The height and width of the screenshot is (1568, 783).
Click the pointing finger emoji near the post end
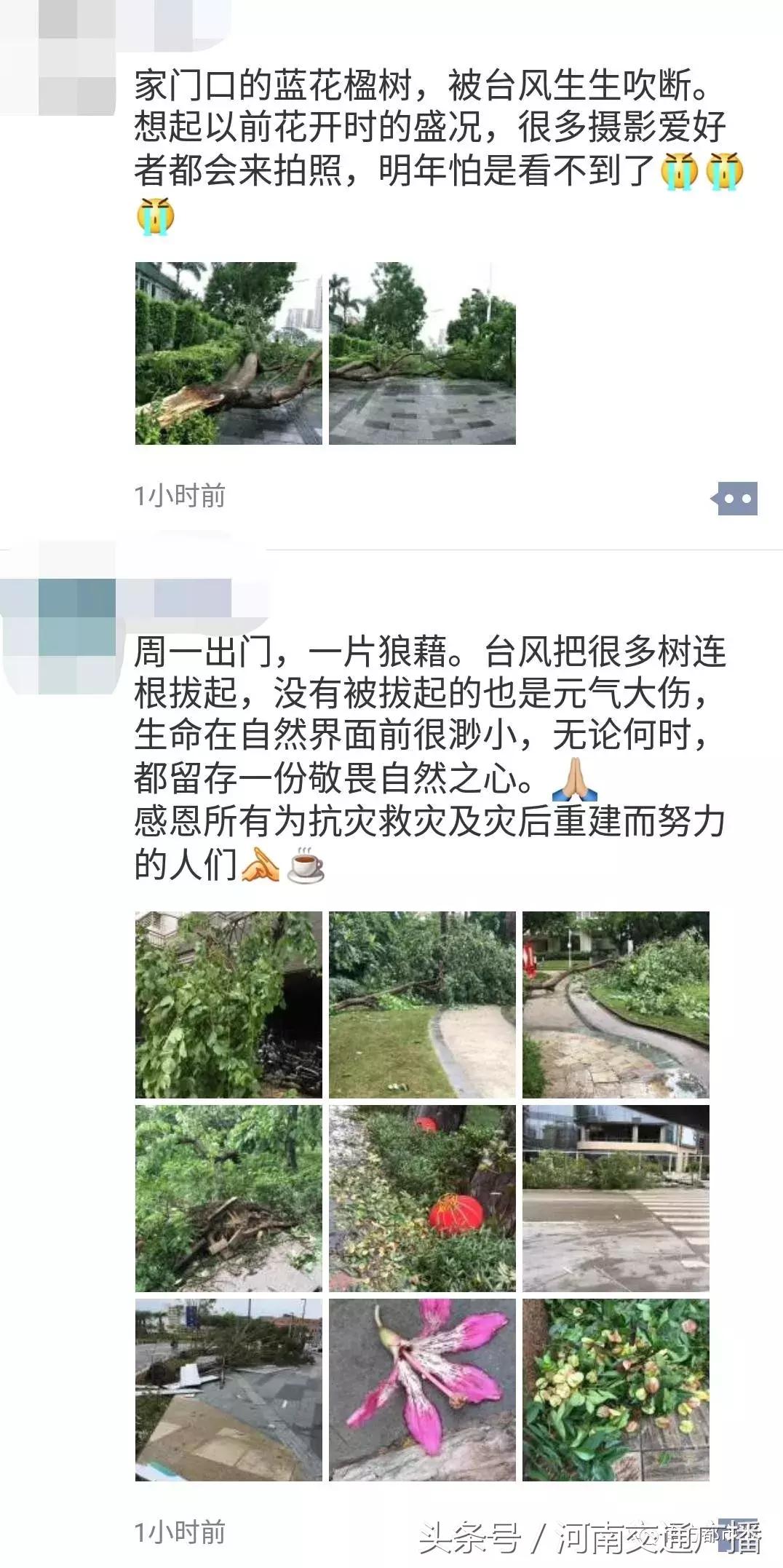coord(262,863)
